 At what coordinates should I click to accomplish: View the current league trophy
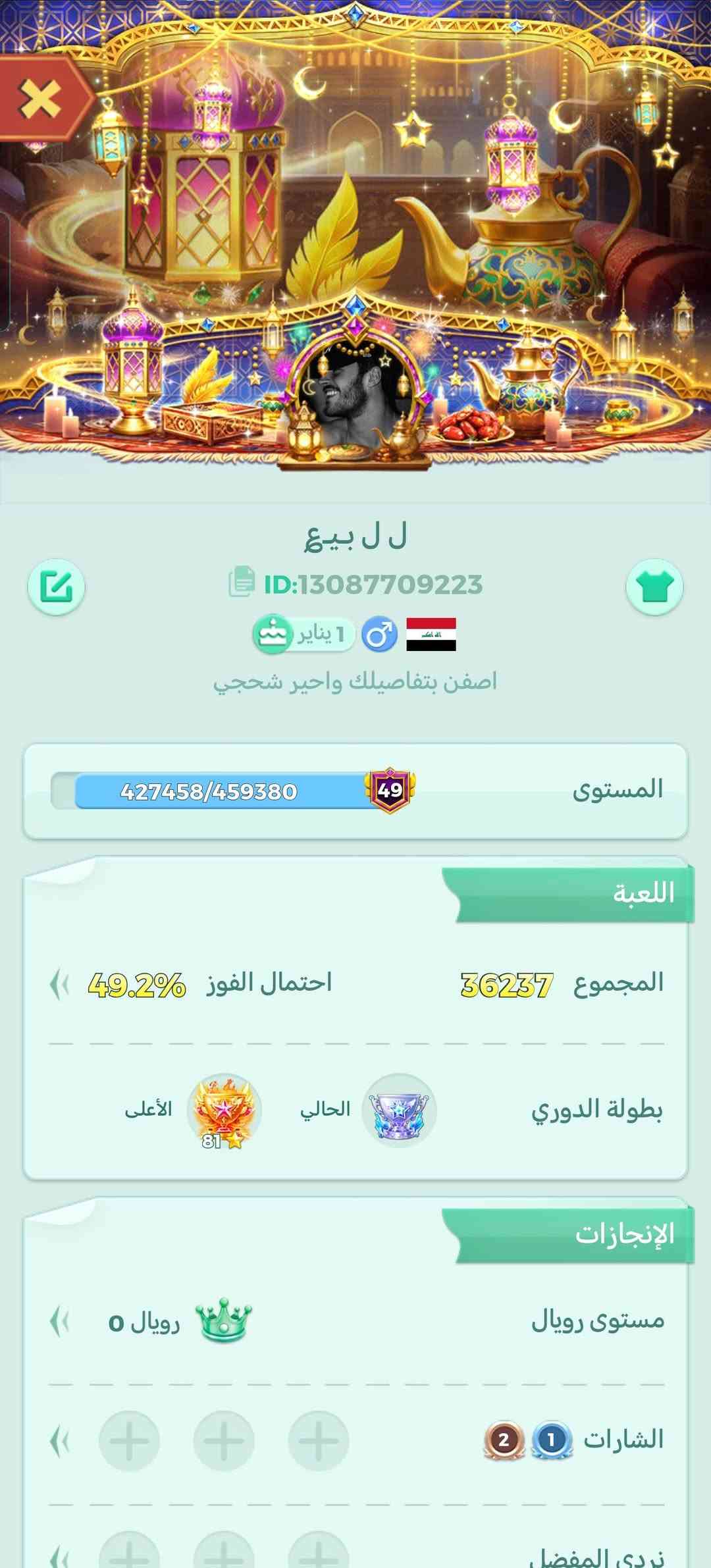[x=399, y=1110]
